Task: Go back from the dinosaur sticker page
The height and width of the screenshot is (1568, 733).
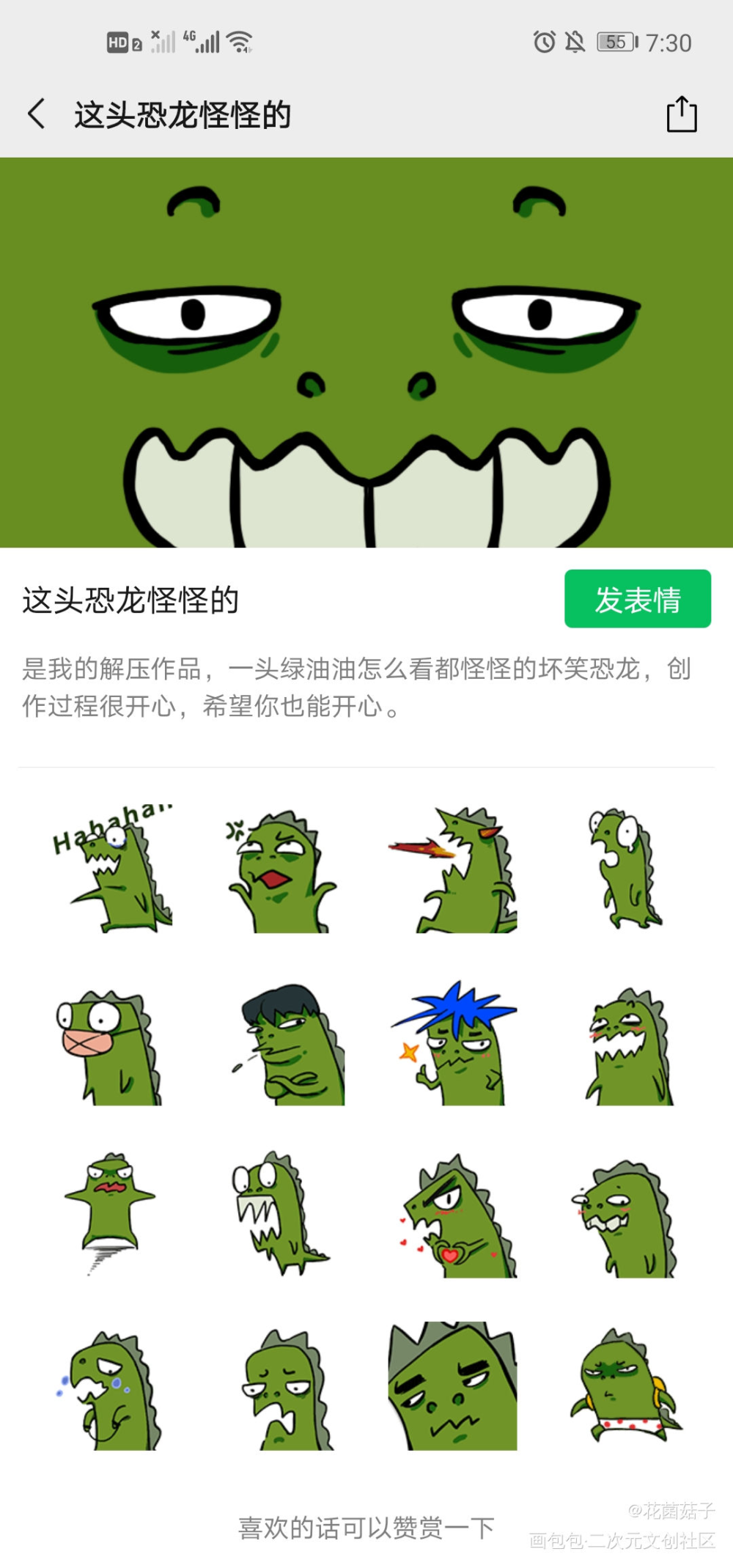Action: [x=37, y=114]
